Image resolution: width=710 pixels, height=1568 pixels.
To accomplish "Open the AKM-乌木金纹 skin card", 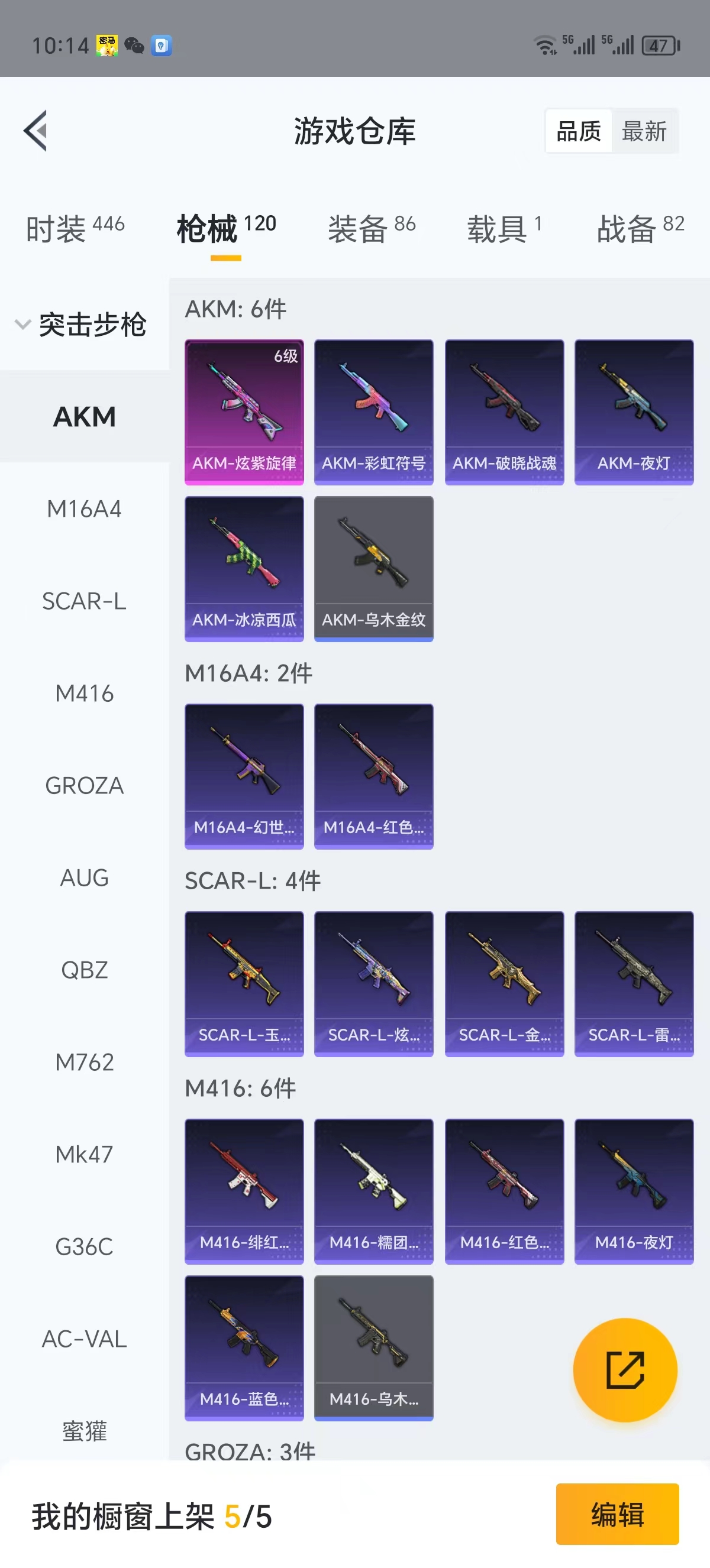I will 374,569.
